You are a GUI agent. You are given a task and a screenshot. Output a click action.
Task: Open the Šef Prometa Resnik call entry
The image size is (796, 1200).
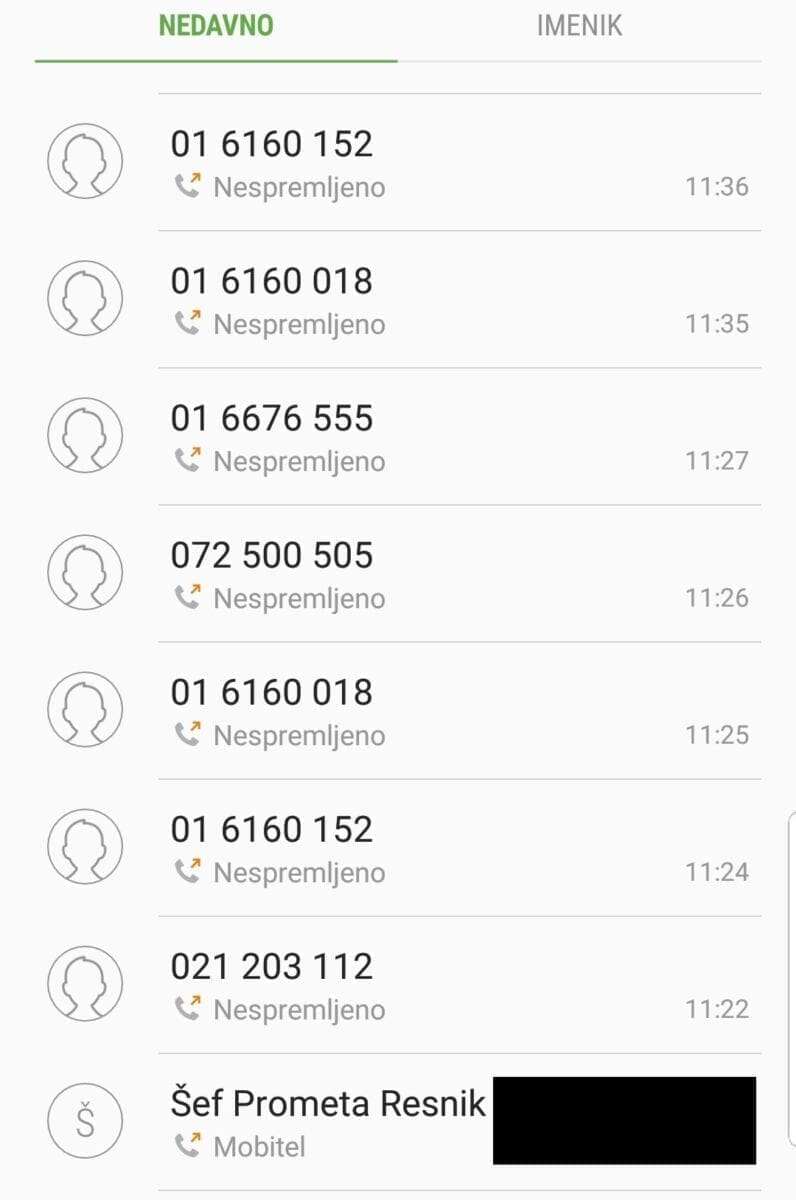tap(328, 1121)
